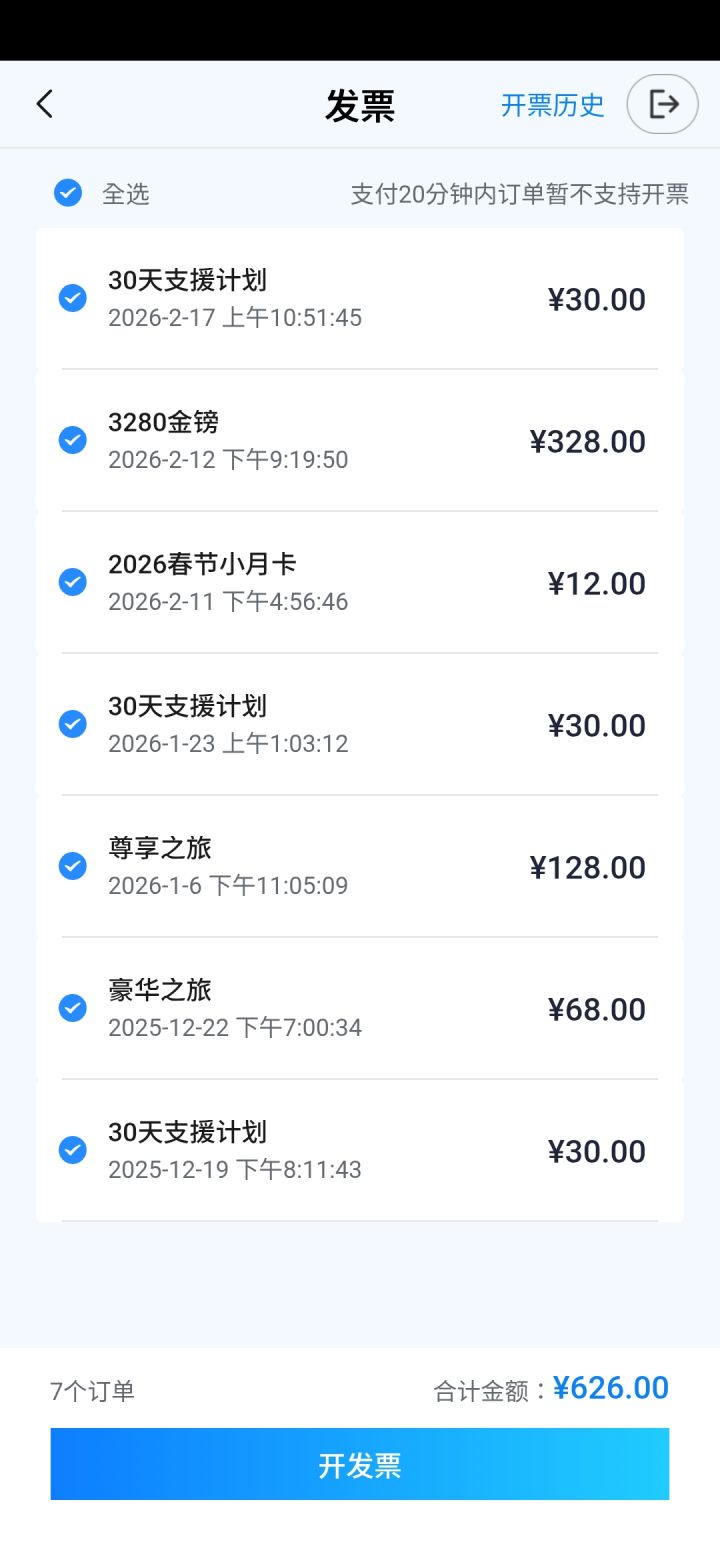720x1560 pixels.
Task: Deselect the 2025-12-19 30天支援计划 order
Action: (72, 1149)
